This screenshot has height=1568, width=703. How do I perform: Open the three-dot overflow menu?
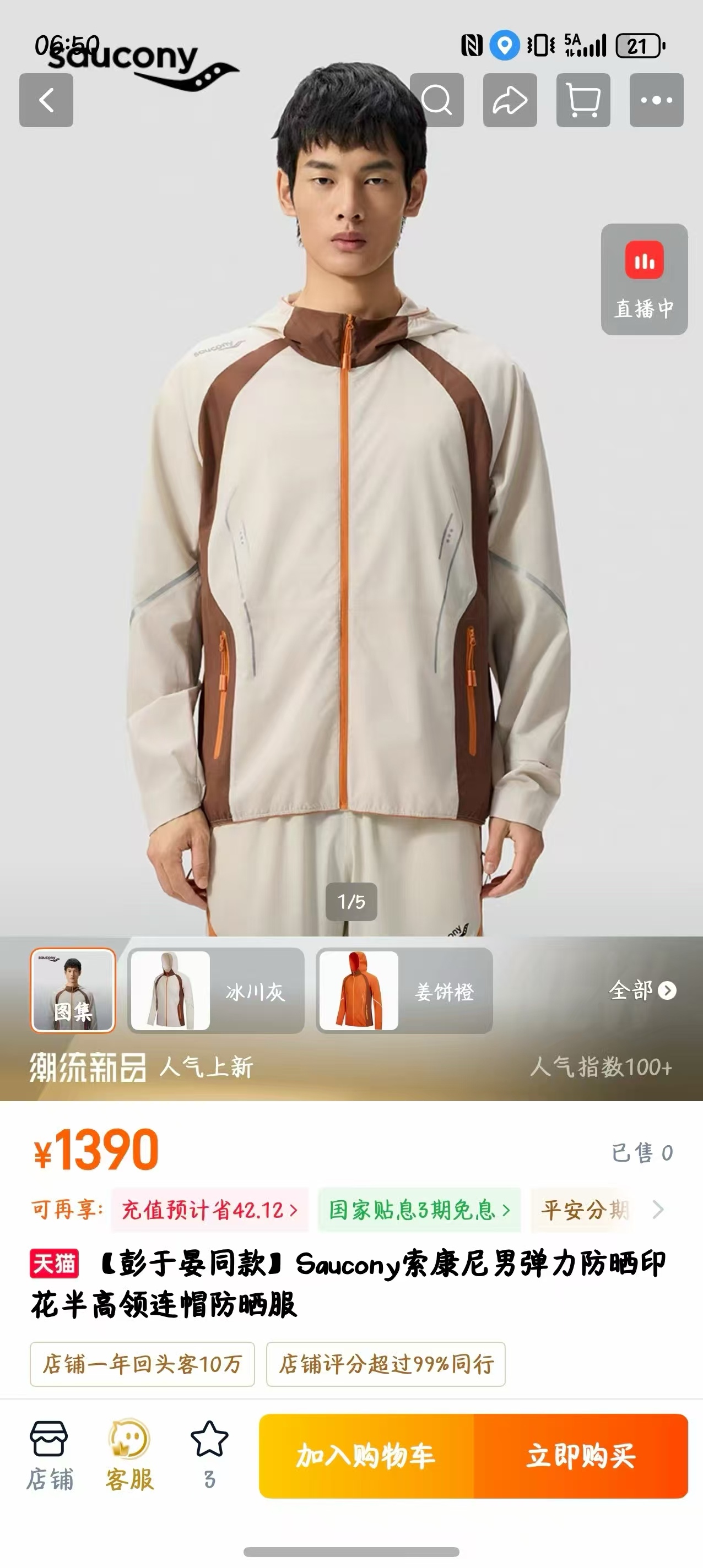click(x=656, y=100)
